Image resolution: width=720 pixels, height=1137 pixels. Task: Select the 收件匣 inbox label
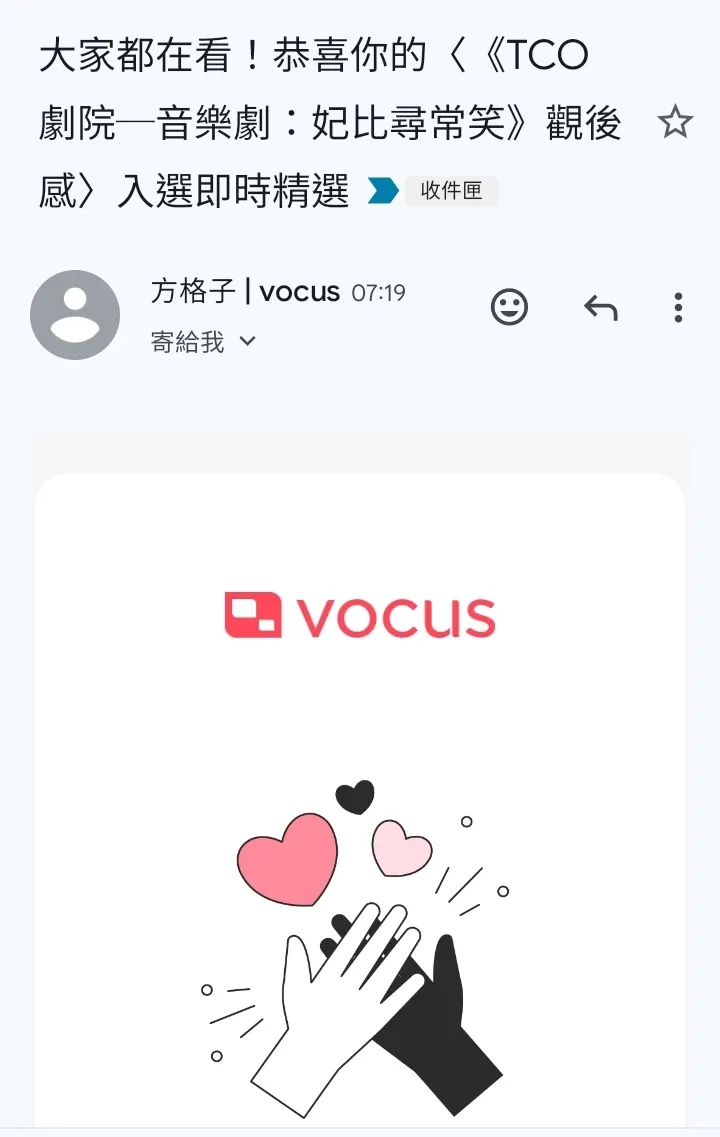(x=452, y=190)
